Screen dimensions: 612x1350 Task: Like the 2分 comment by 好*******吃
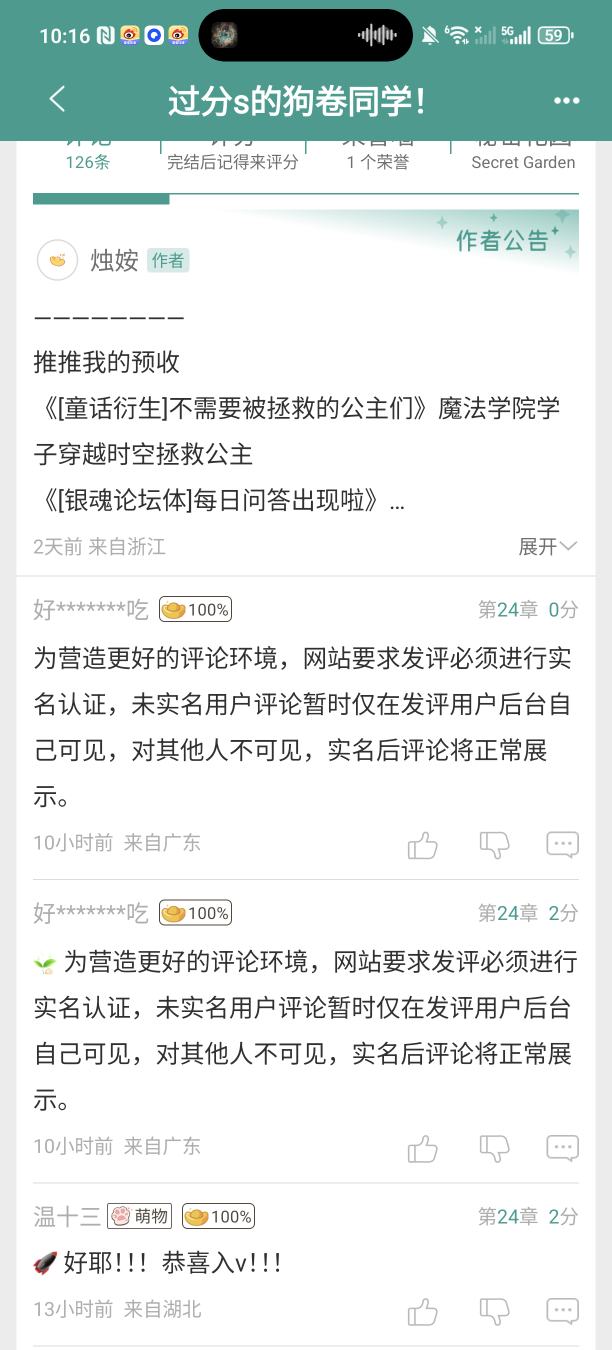423,1148
